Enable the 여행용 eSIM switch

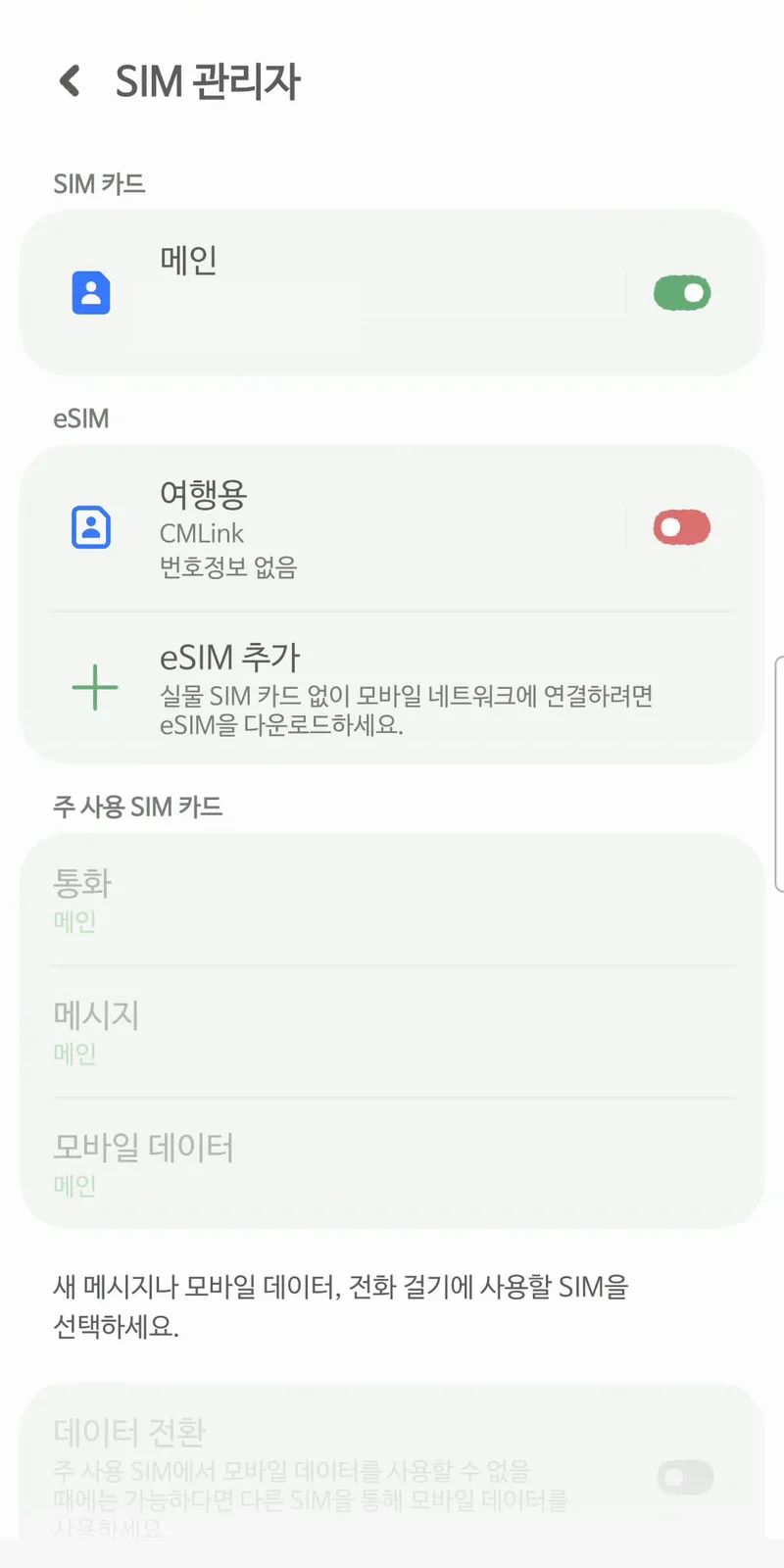682,527
